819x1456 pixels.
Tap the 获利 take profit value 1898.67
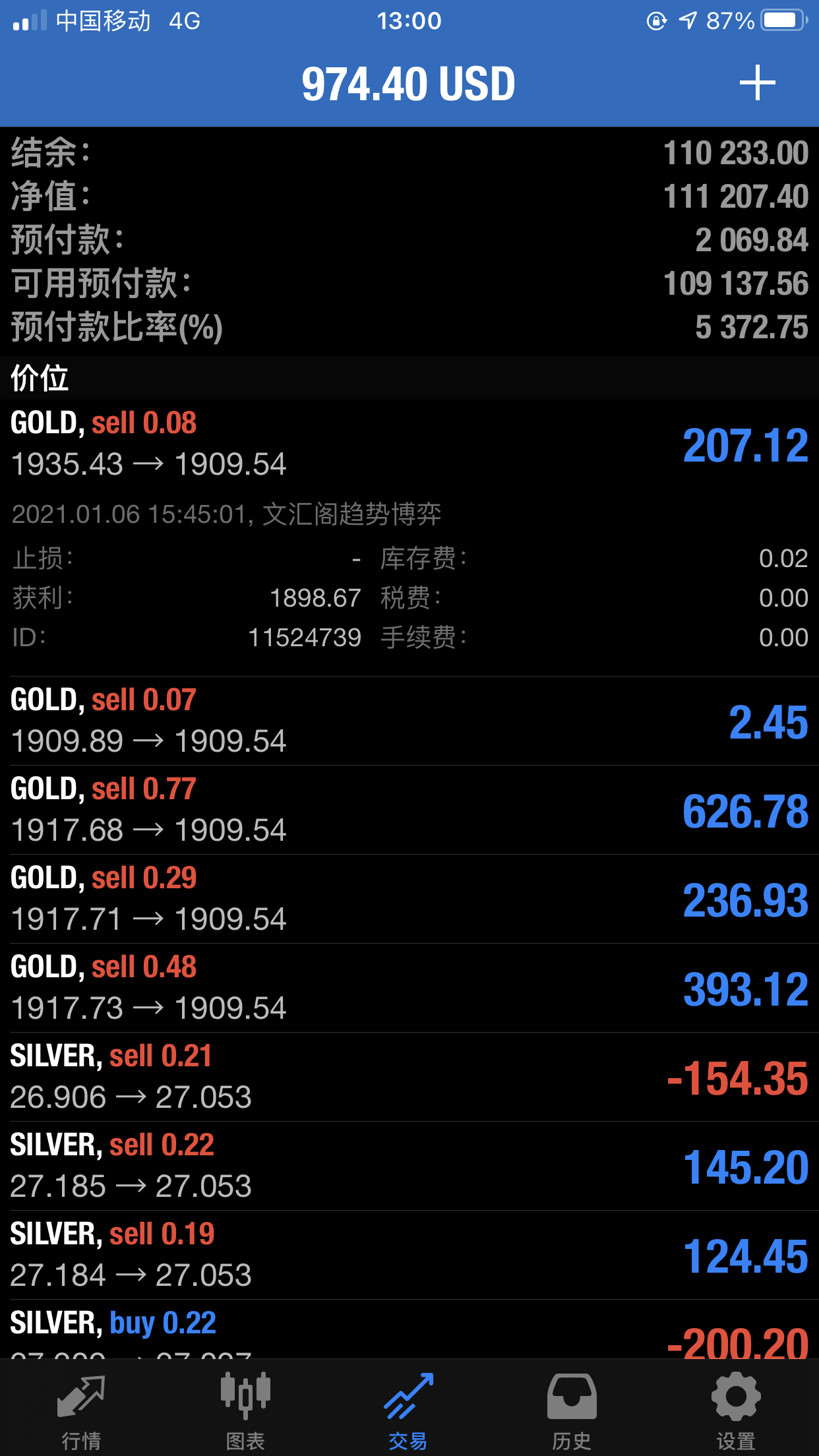[x=315, y=597]
